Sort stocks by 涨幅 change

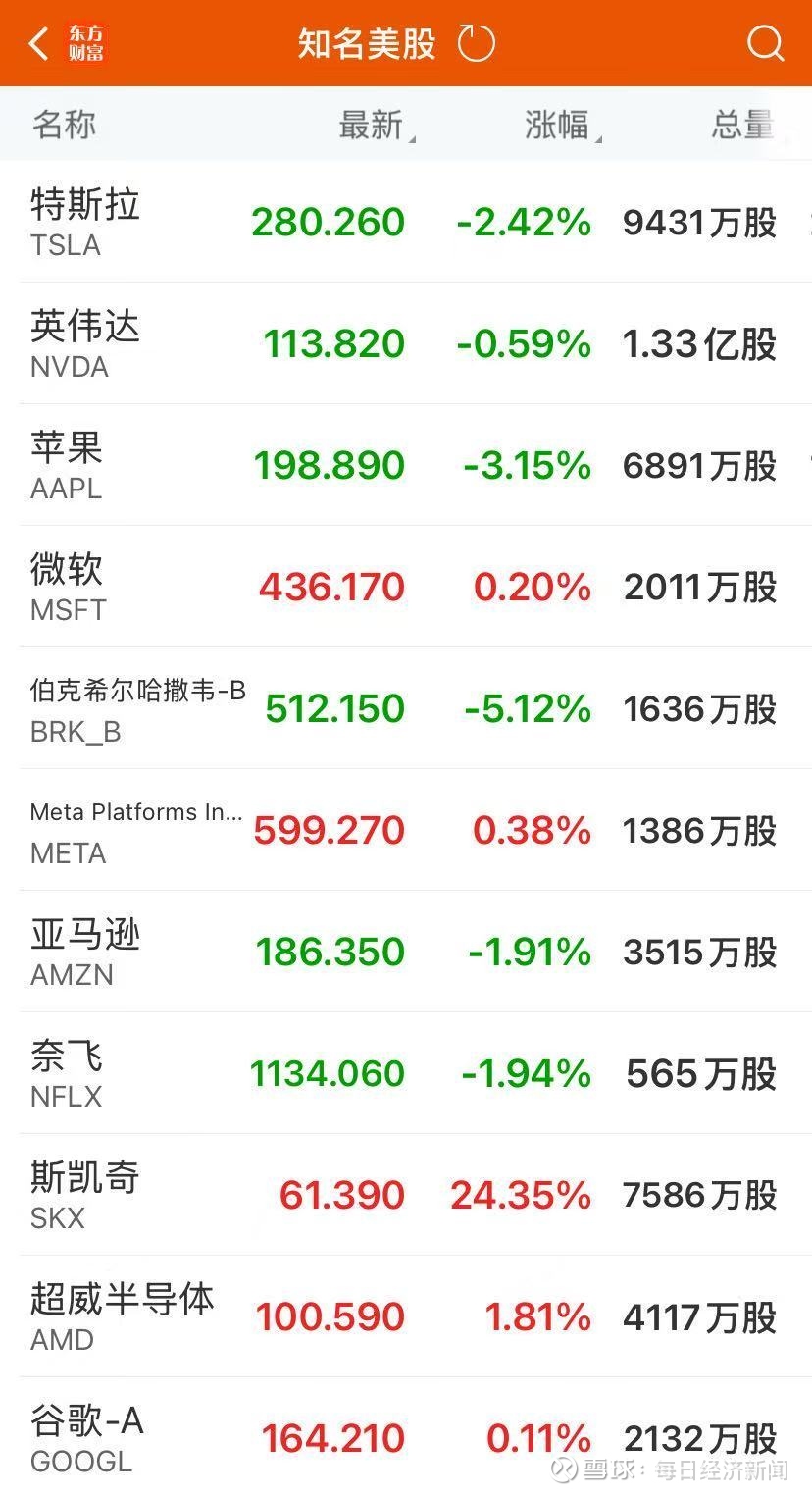tap(559, 126)
